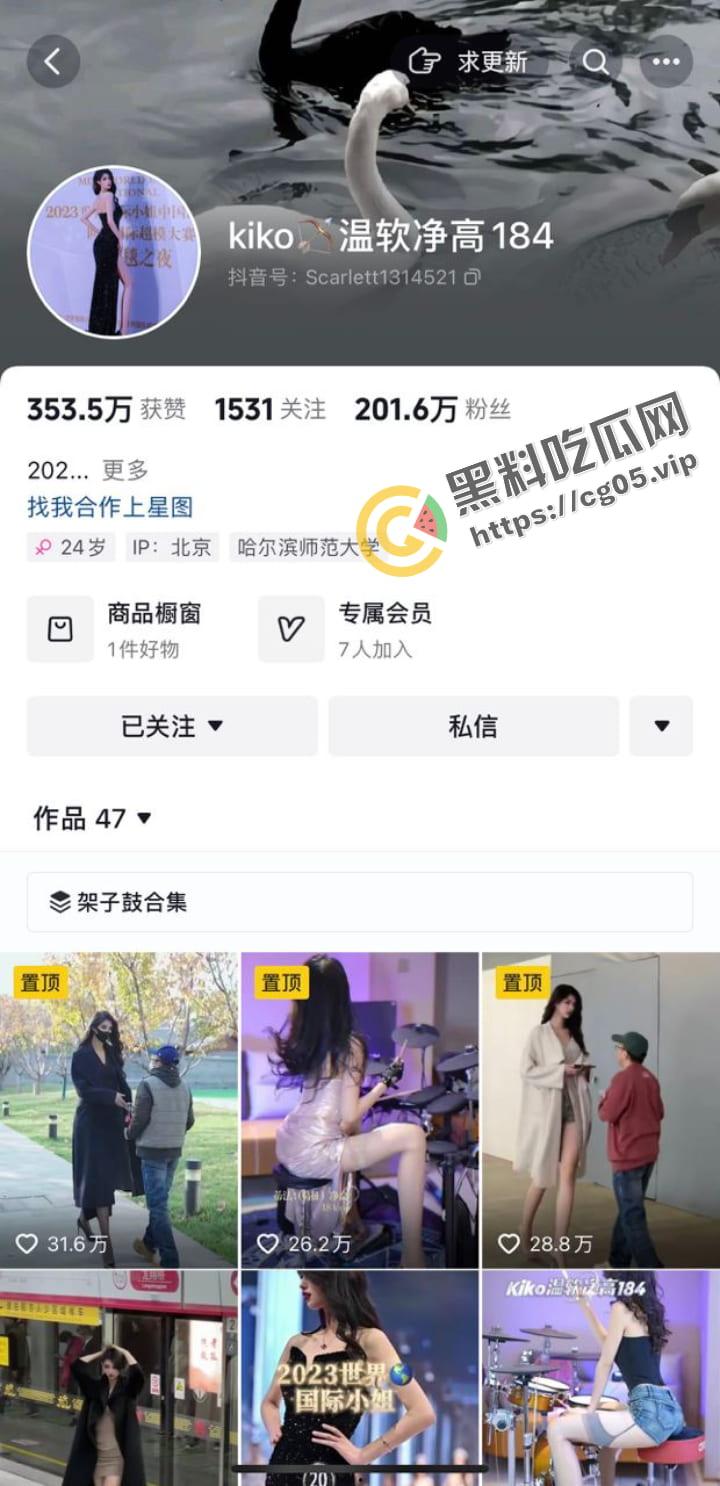Screen dimensions: 720x1486
Task: Expand the small arrow next to 私信
Action: (x=661, y=727)
